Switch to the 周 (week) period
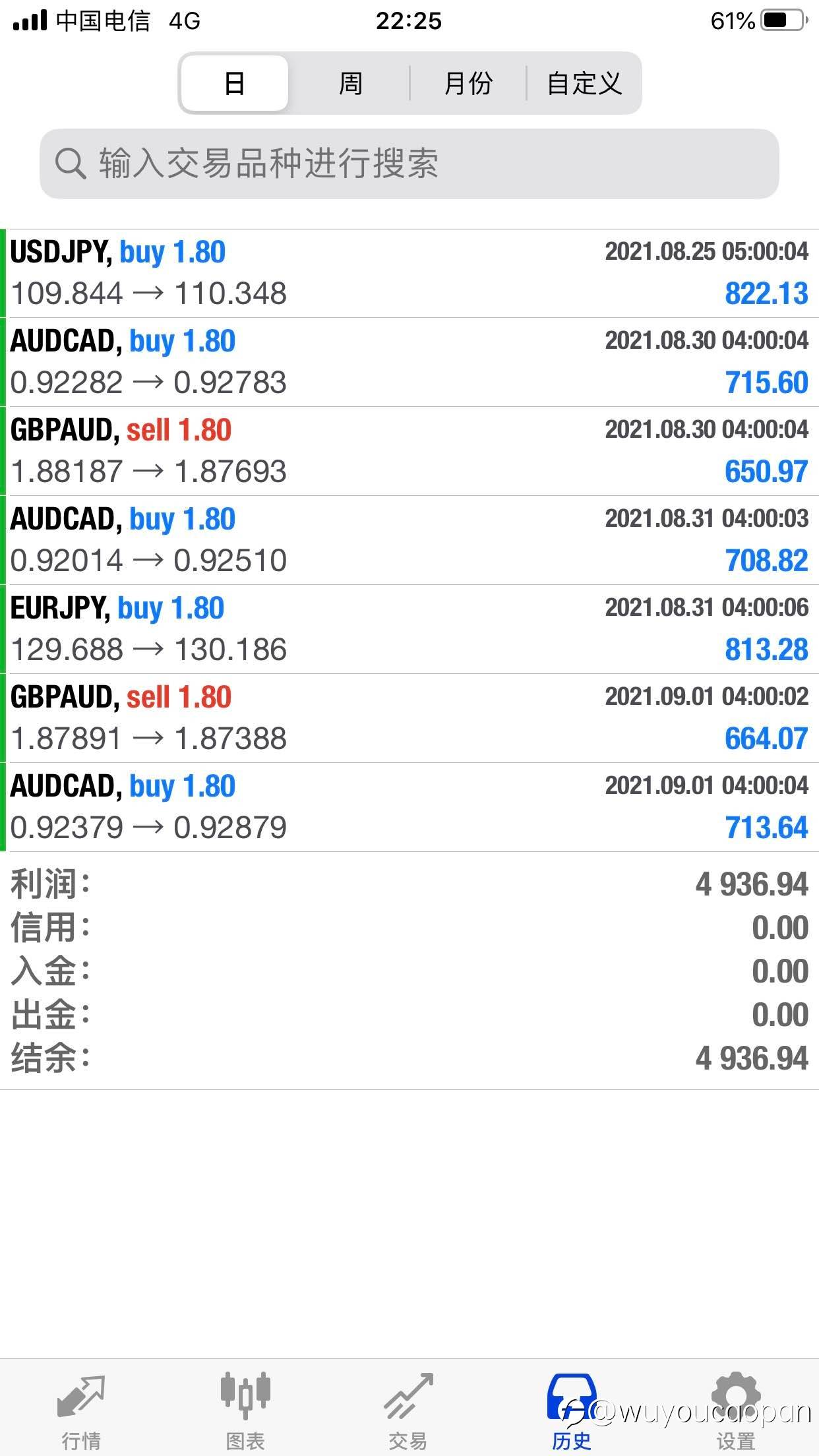The width and height of the screenshot is (819, 1456). pos(350,83)
